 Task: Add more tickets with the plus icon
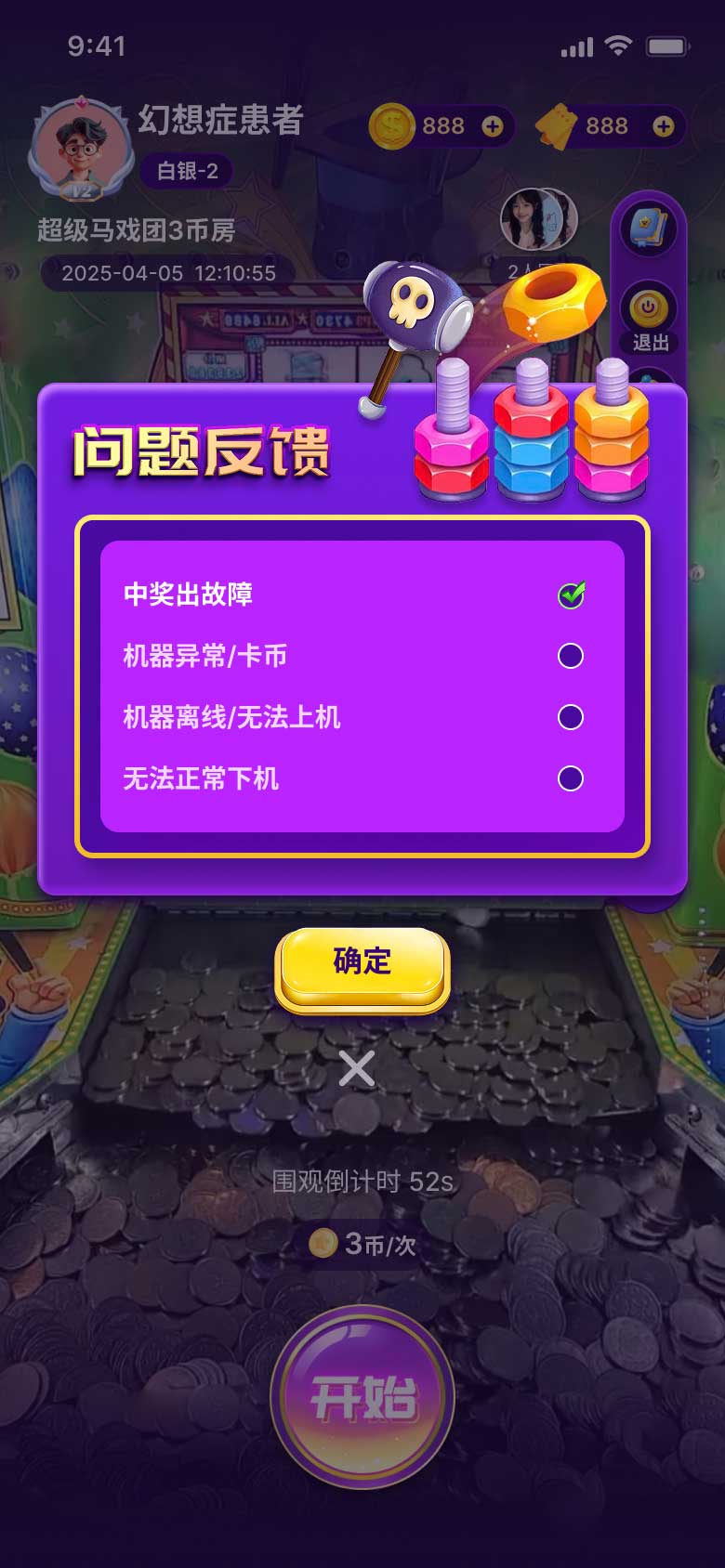(x=663, y=126)
